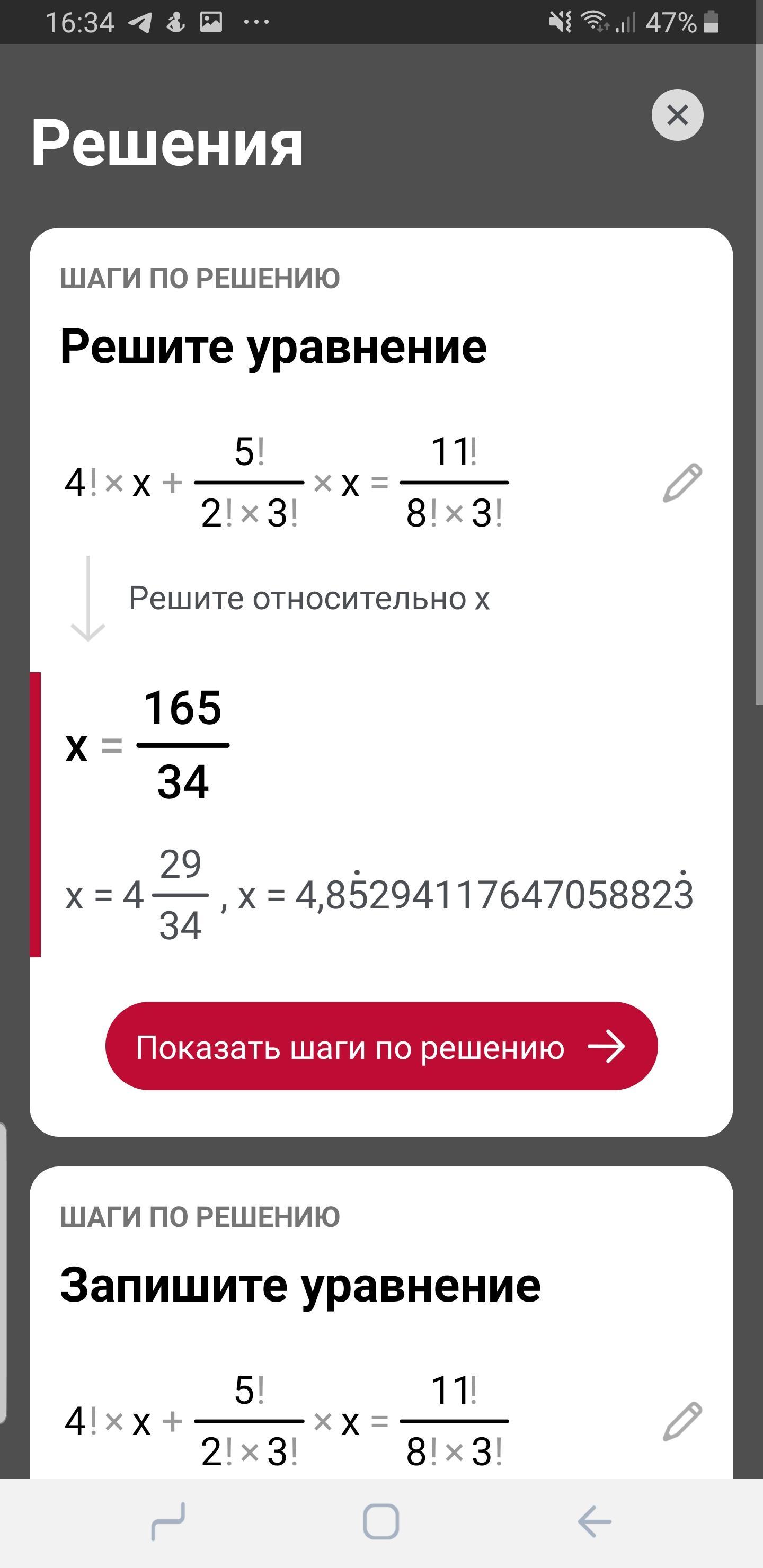Open recent apps from navigation bar
The width and height of the screenshot is (763, 1568).
pyautogui.click(x=168, y=1522)
